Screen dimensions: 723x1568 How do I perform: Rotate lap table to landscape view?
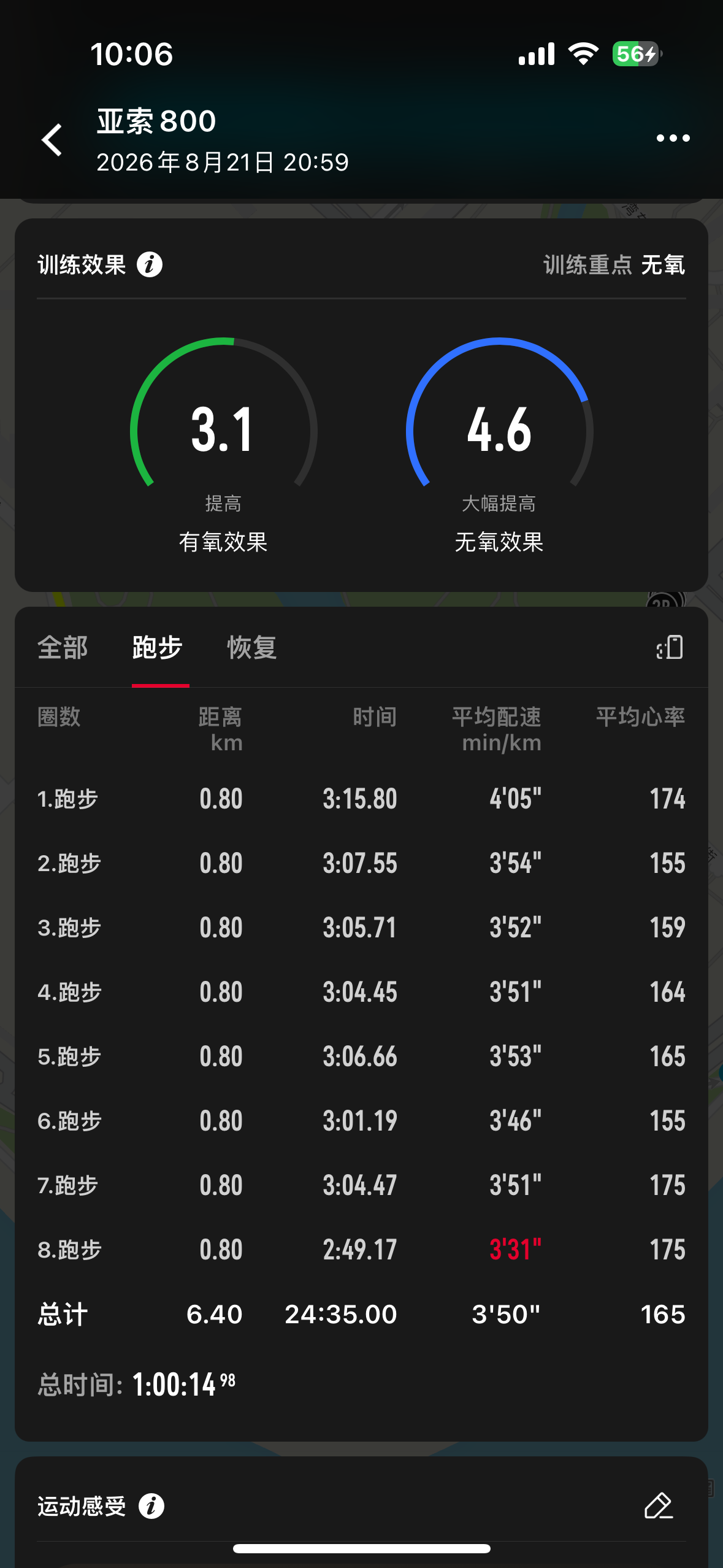point(670,648)
